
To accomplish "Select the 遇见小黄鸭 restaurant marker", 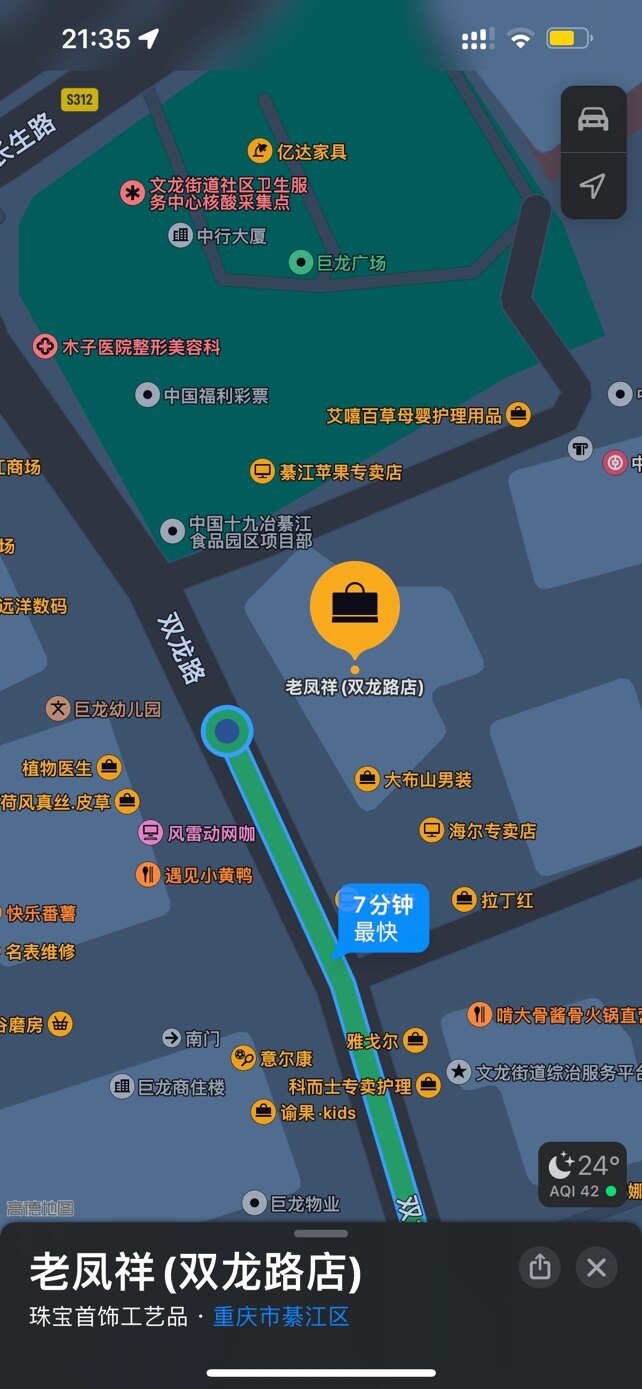I will click(148, 875).
